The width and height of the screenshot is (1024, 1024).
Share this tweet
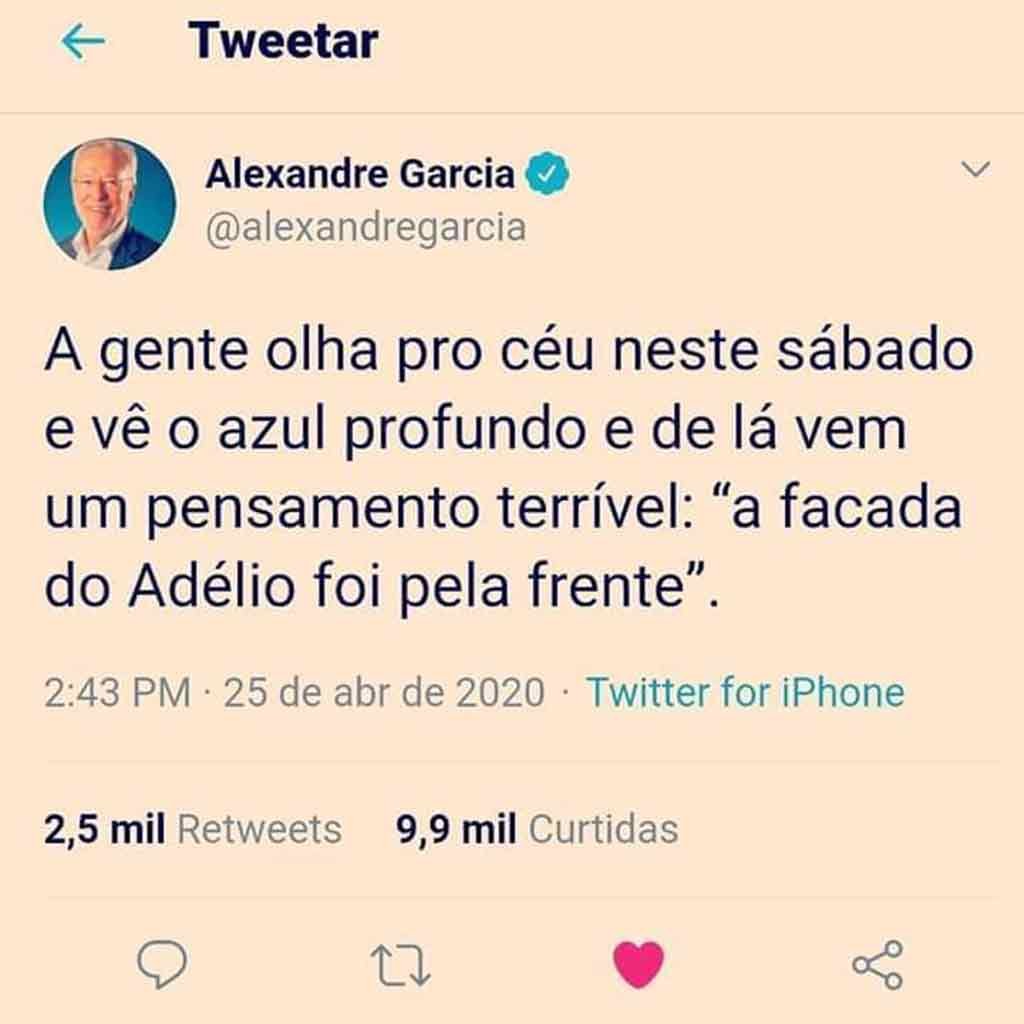coord(877,964)
